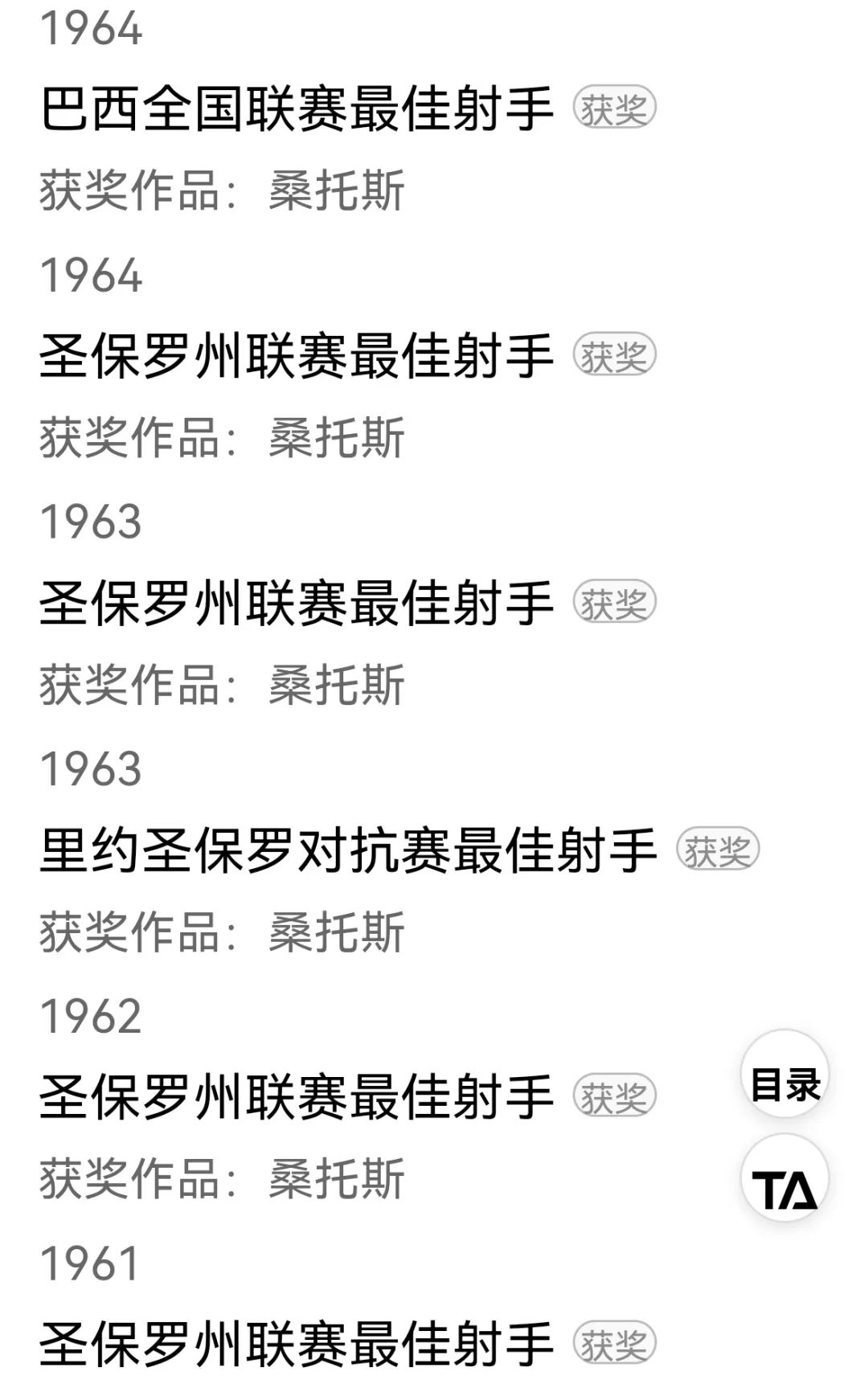868x1376 pixels.
Task: Open 1962 圣保罗州联赛最佳射手 award entry
Action: tap(297, 1093)
